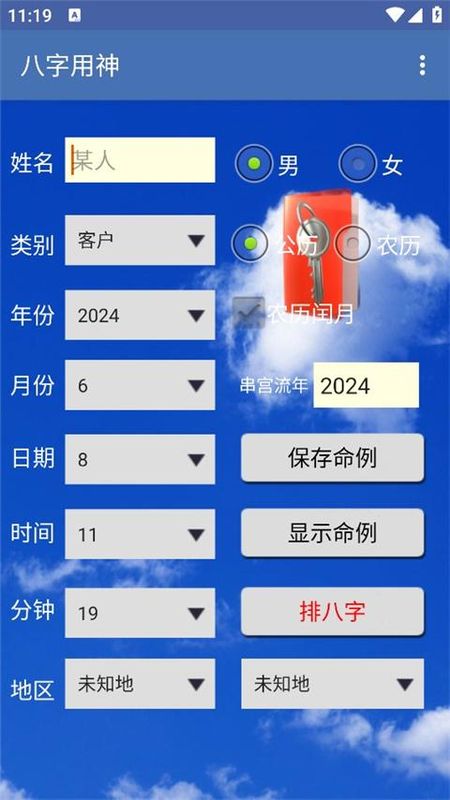450x800 pixels.
Task: Select the 女 gender option
Action: pyautogui.click(x=371, y=164)
